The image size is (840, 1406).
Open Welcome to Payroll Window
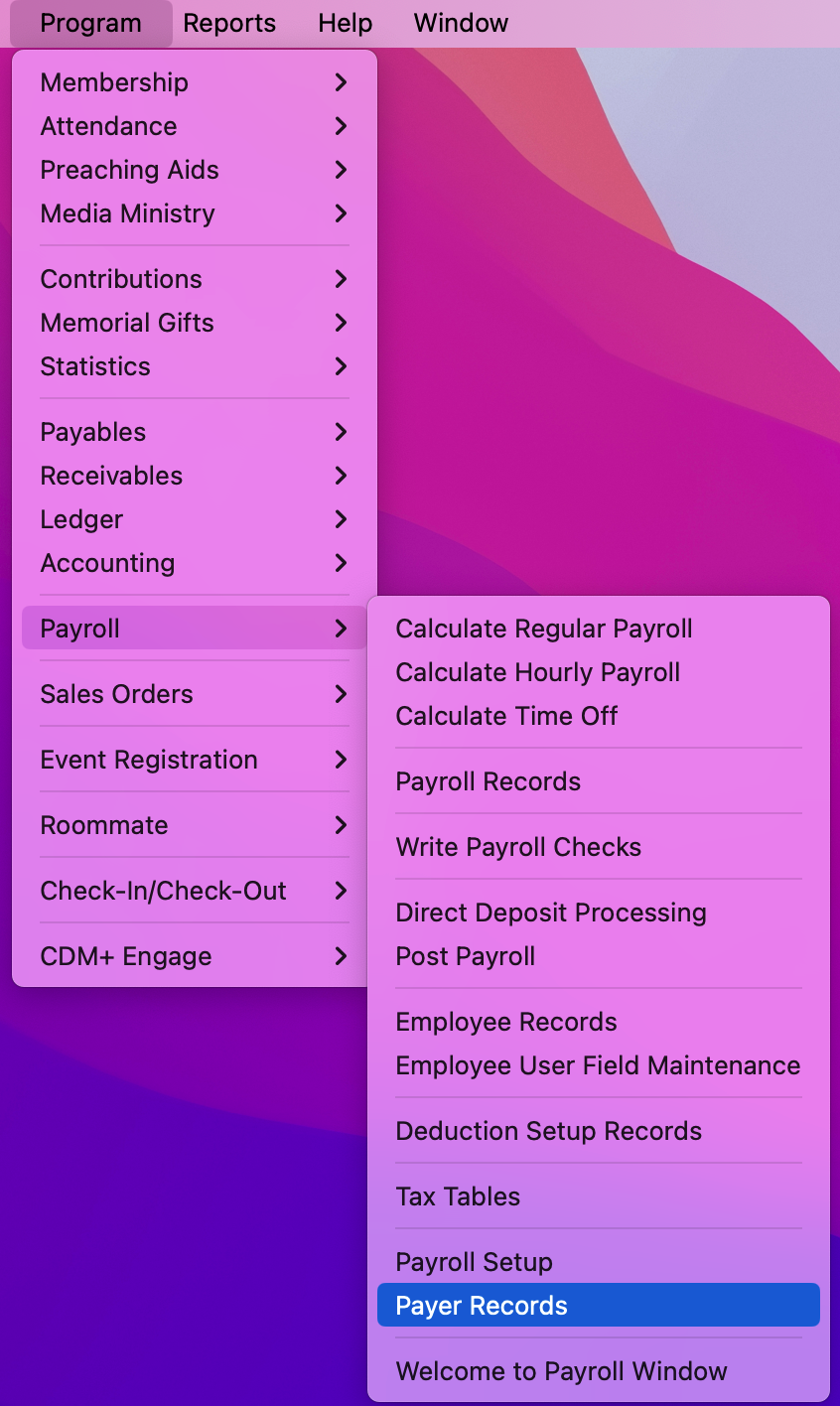point(561,1371)
